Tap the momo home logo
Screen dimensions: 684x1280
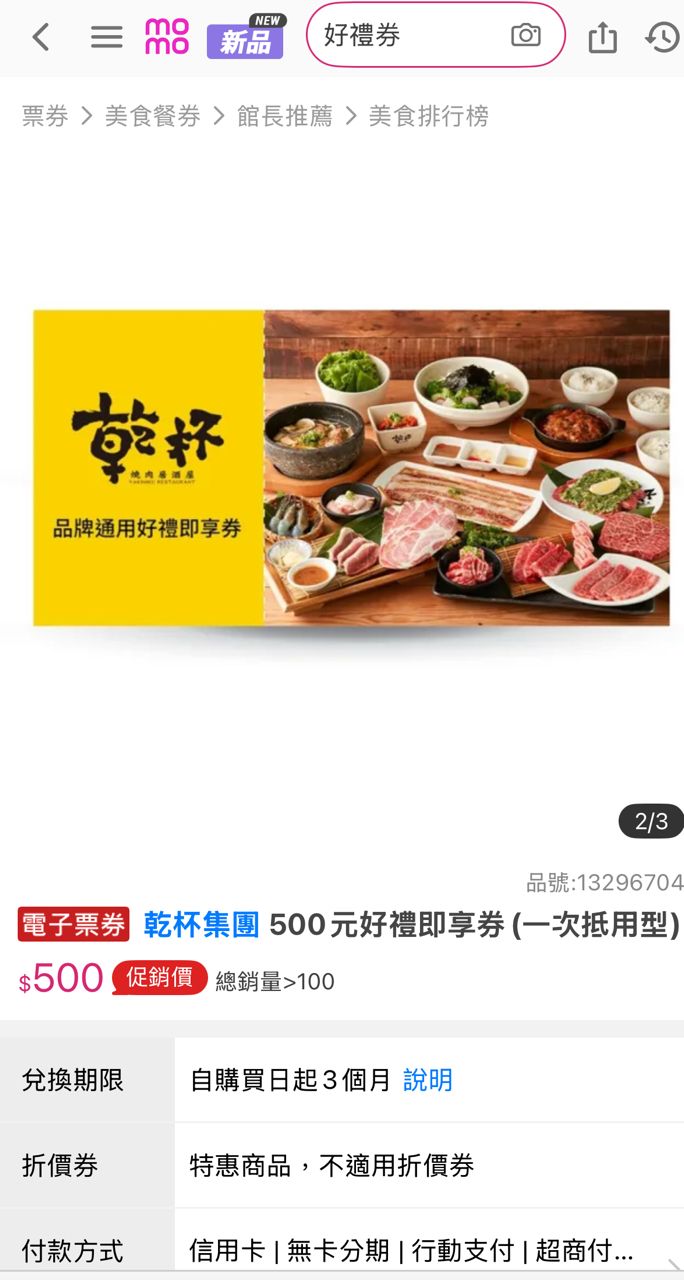pos(167,37)
